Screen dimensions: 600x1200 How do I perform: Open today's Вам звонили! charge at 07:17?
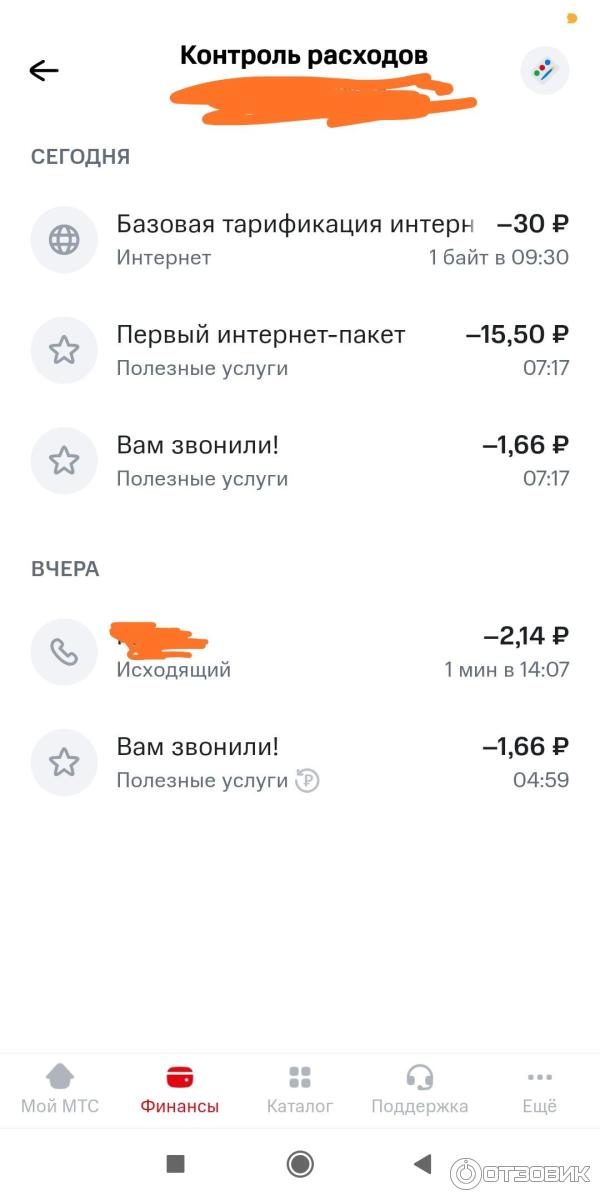[300, 460]
